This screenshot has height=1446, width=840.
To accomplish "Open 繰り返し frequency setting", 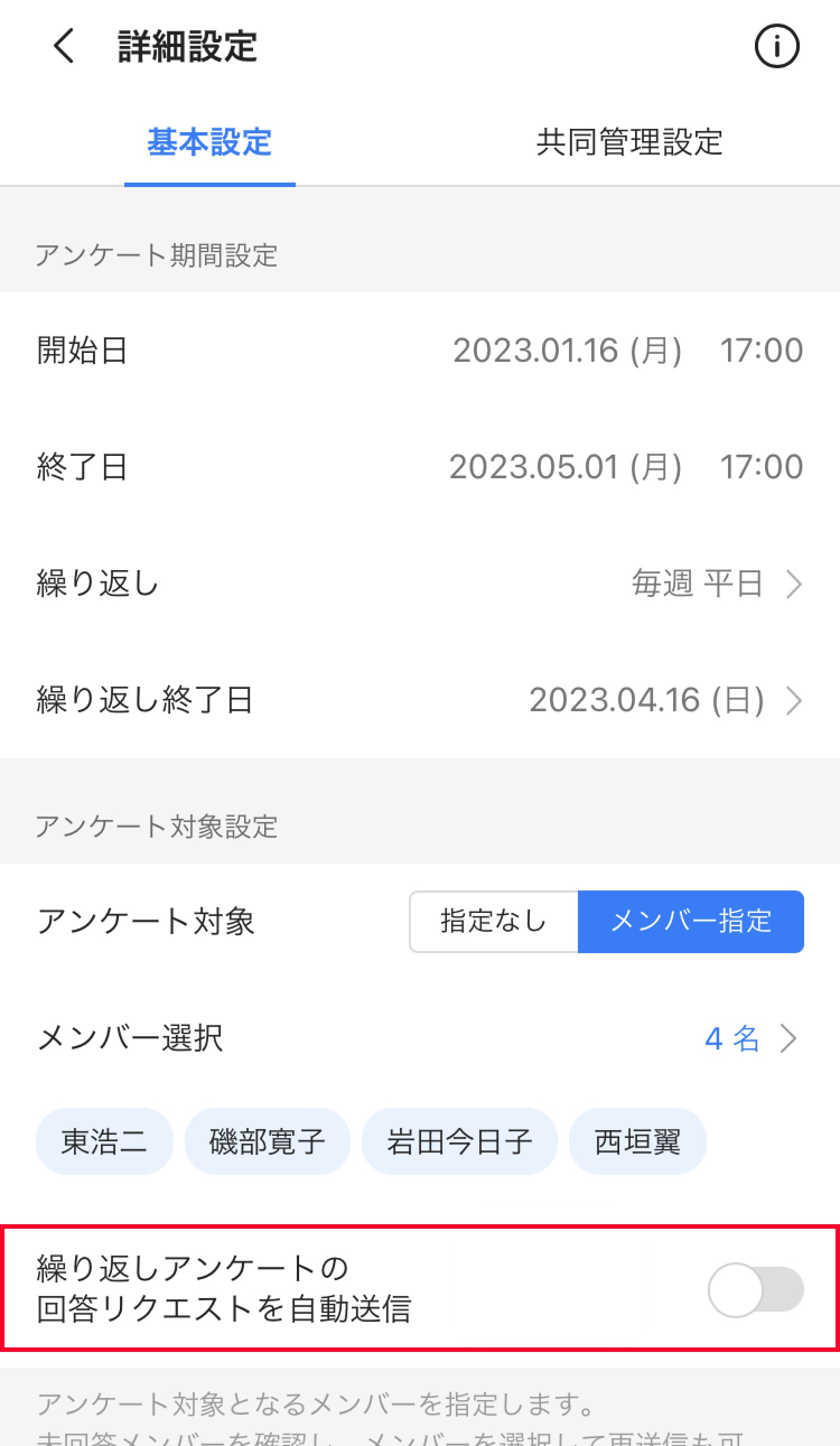I will (716, 584).
